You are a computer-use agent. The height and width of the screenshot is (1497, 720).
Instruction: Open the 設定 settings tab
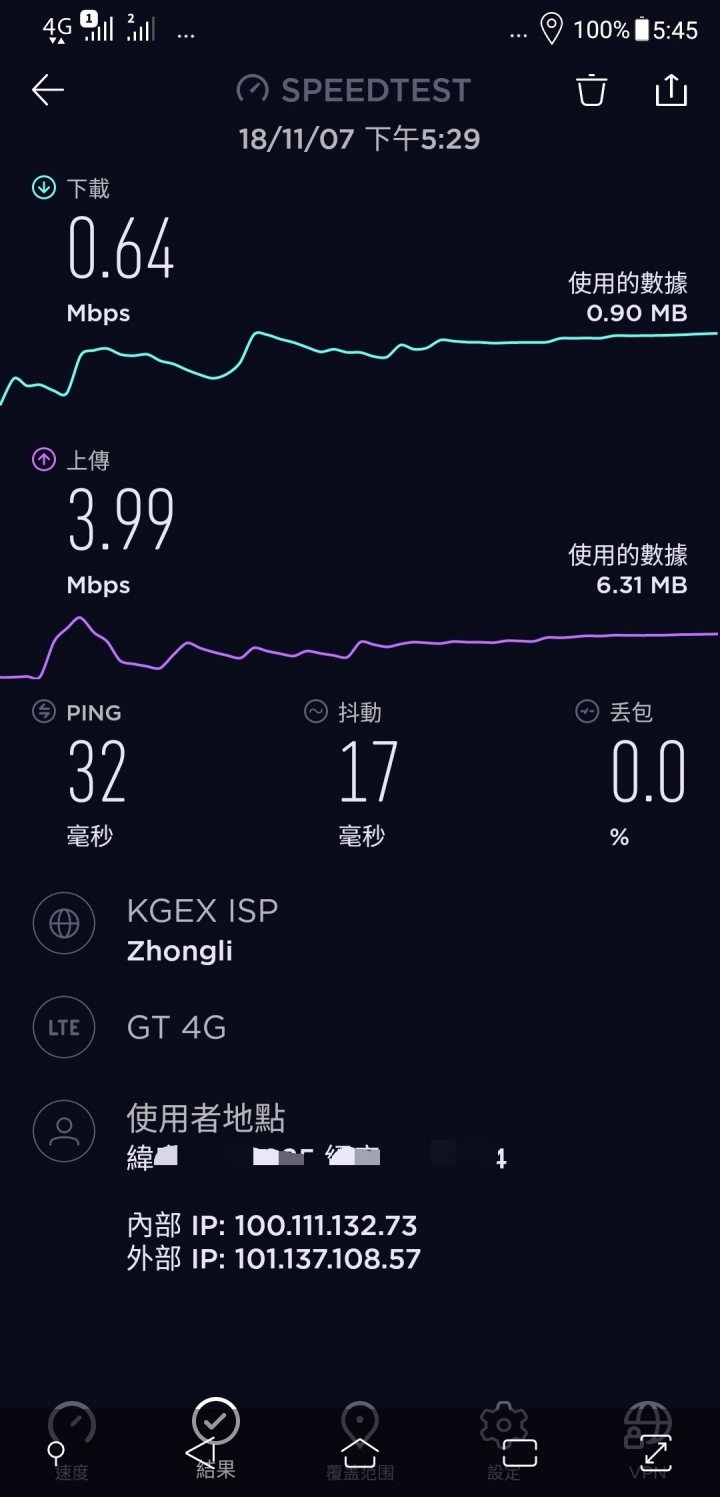[x=504, y=1439]
